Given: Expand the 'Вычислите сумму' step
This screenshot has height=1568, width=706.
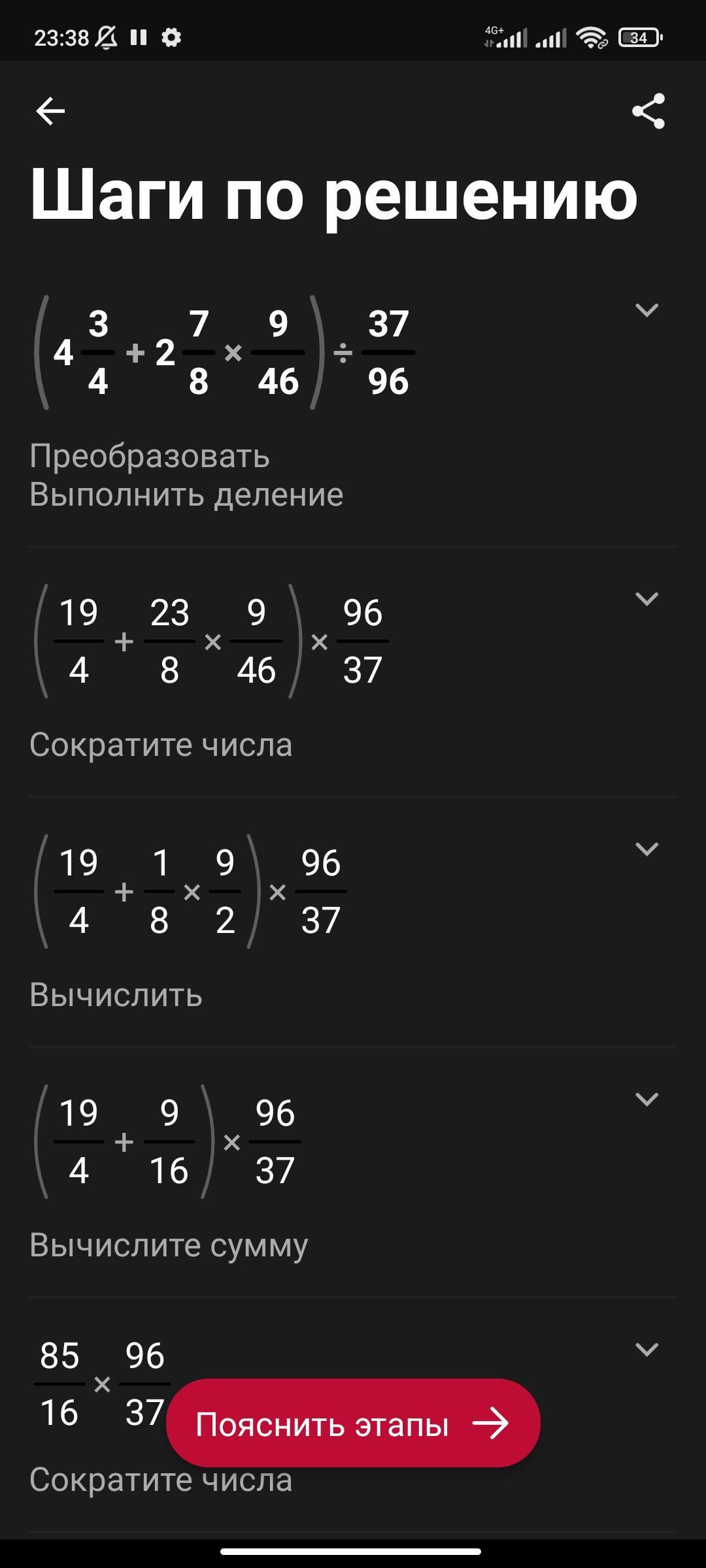Looking at the screenshot, I should click(x=647, y=1099).
